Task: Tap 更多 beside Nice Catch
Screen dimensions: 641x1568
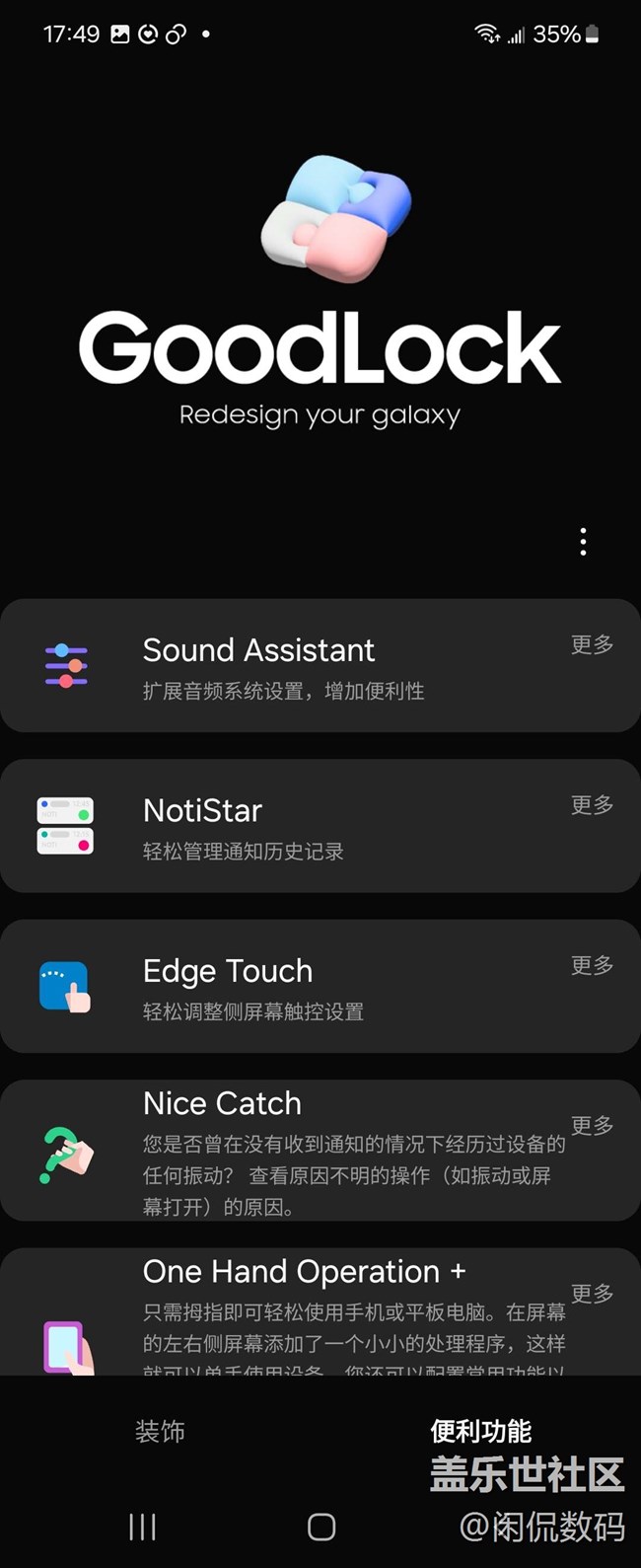Action: click(x=592, y=1125)
